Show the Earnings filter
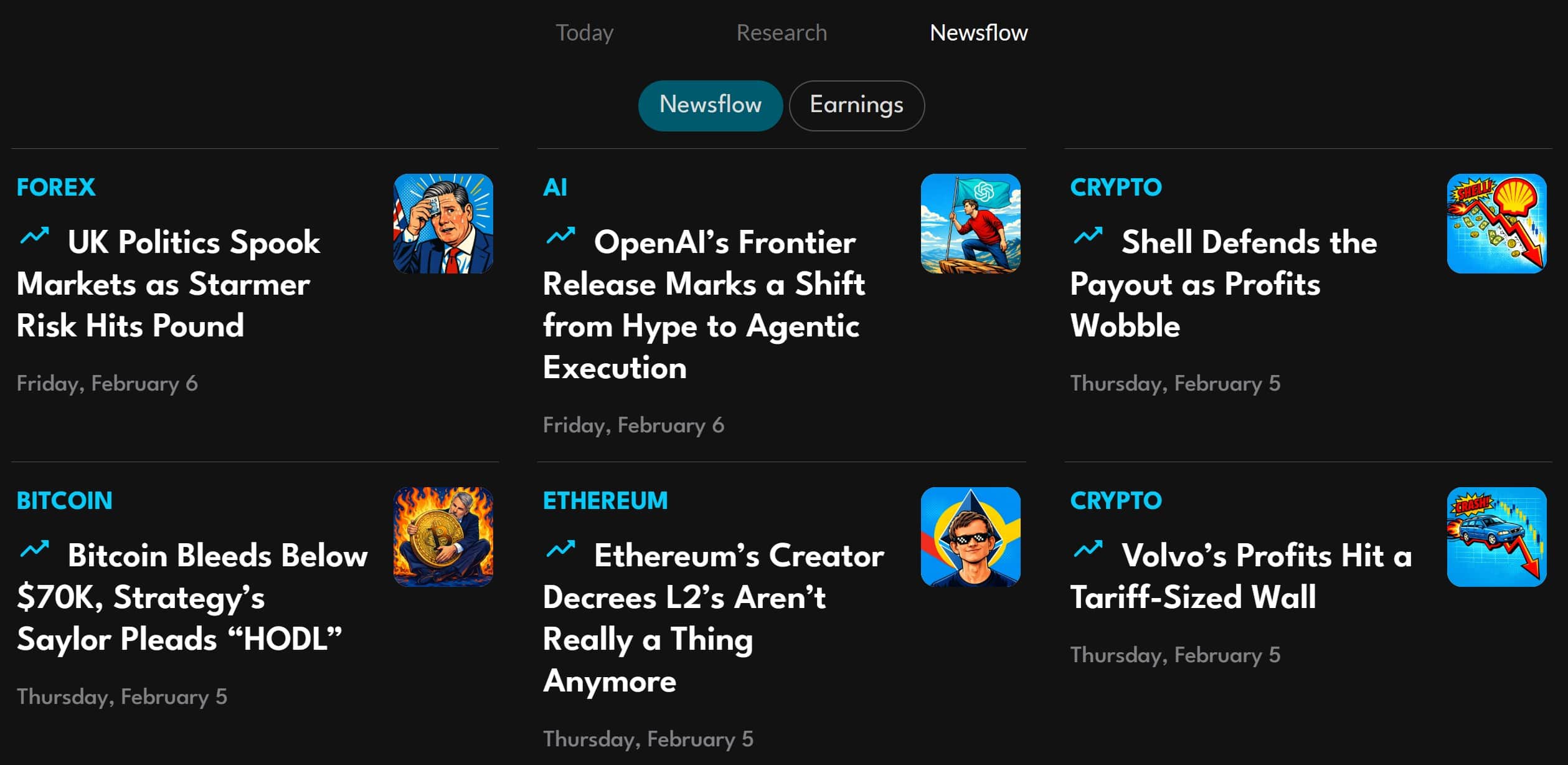The width and height of the screenshot is (1568, 765). tap(856, 105)
